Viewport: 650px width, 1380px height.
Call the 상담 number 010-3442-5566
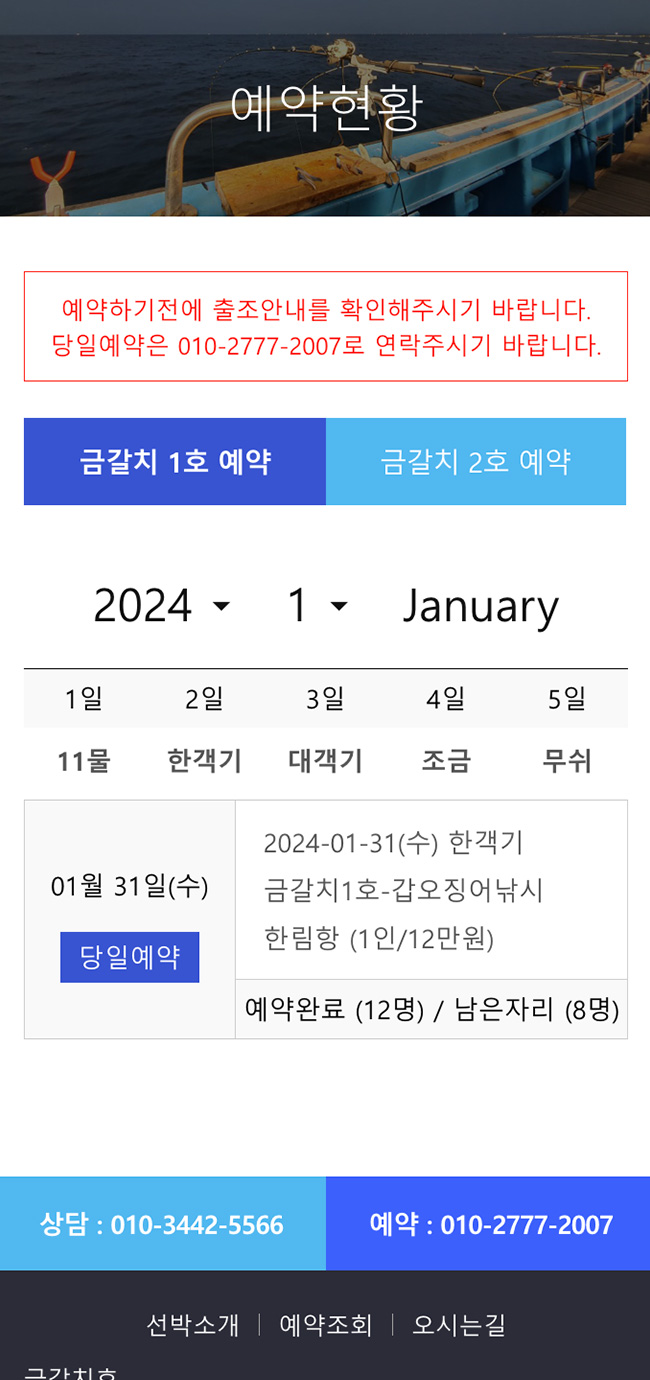point(163,1224)
